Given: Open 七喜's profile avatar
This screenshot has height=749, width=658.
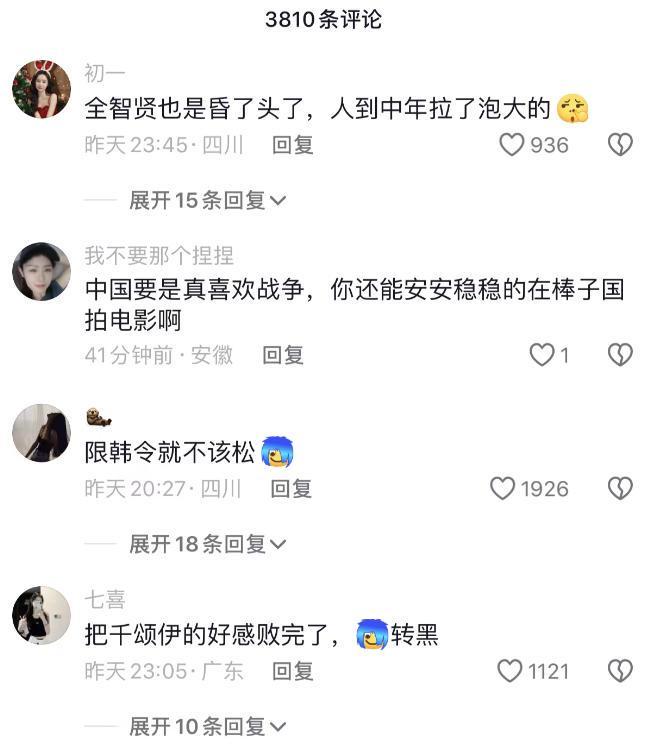Looking at the screenshot, I should tap(41, 615).
